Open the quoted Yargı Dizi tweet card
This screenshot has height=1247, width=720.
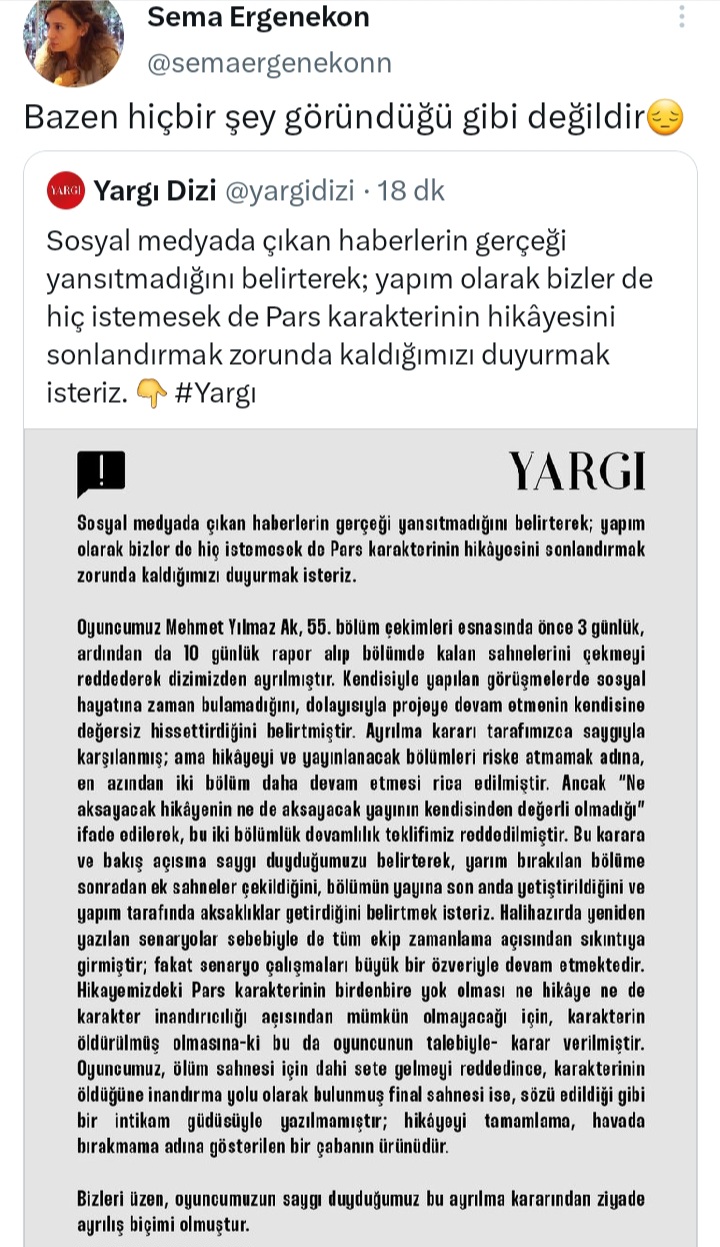click(360, 300)
